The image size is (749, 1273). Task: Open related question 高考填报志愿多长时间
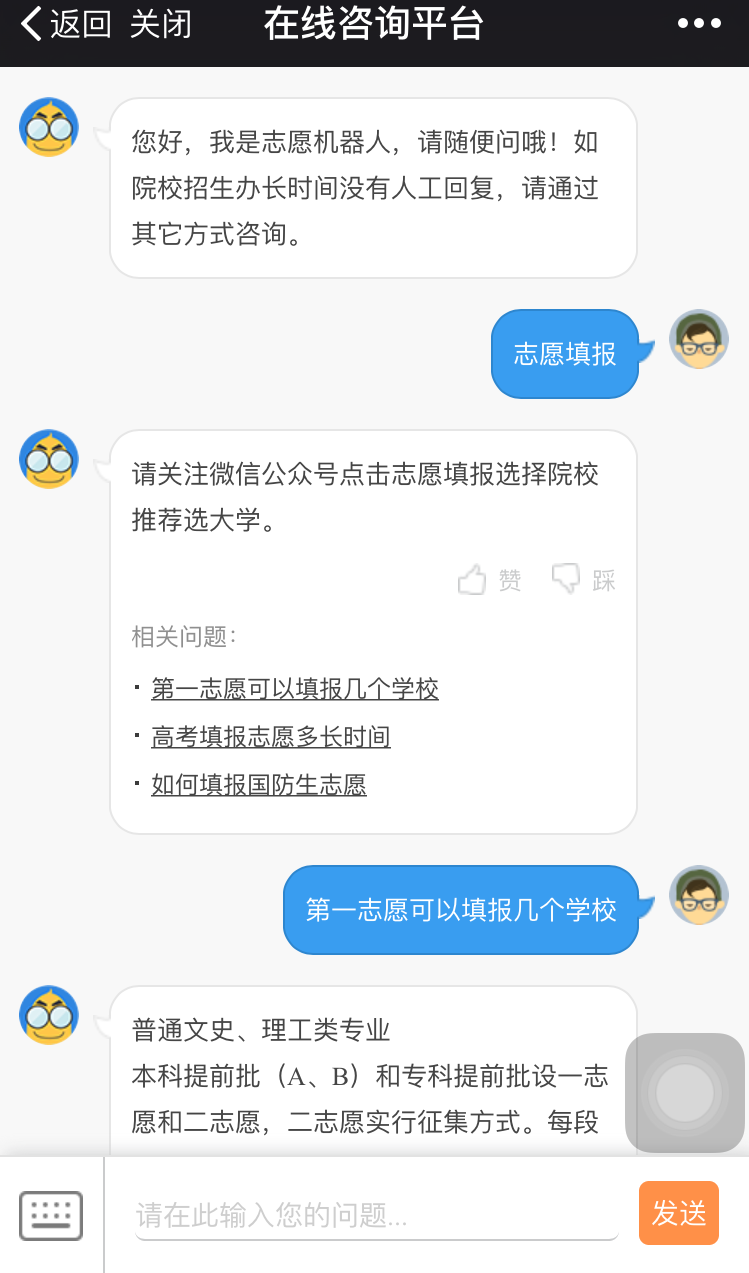[271, 737]
